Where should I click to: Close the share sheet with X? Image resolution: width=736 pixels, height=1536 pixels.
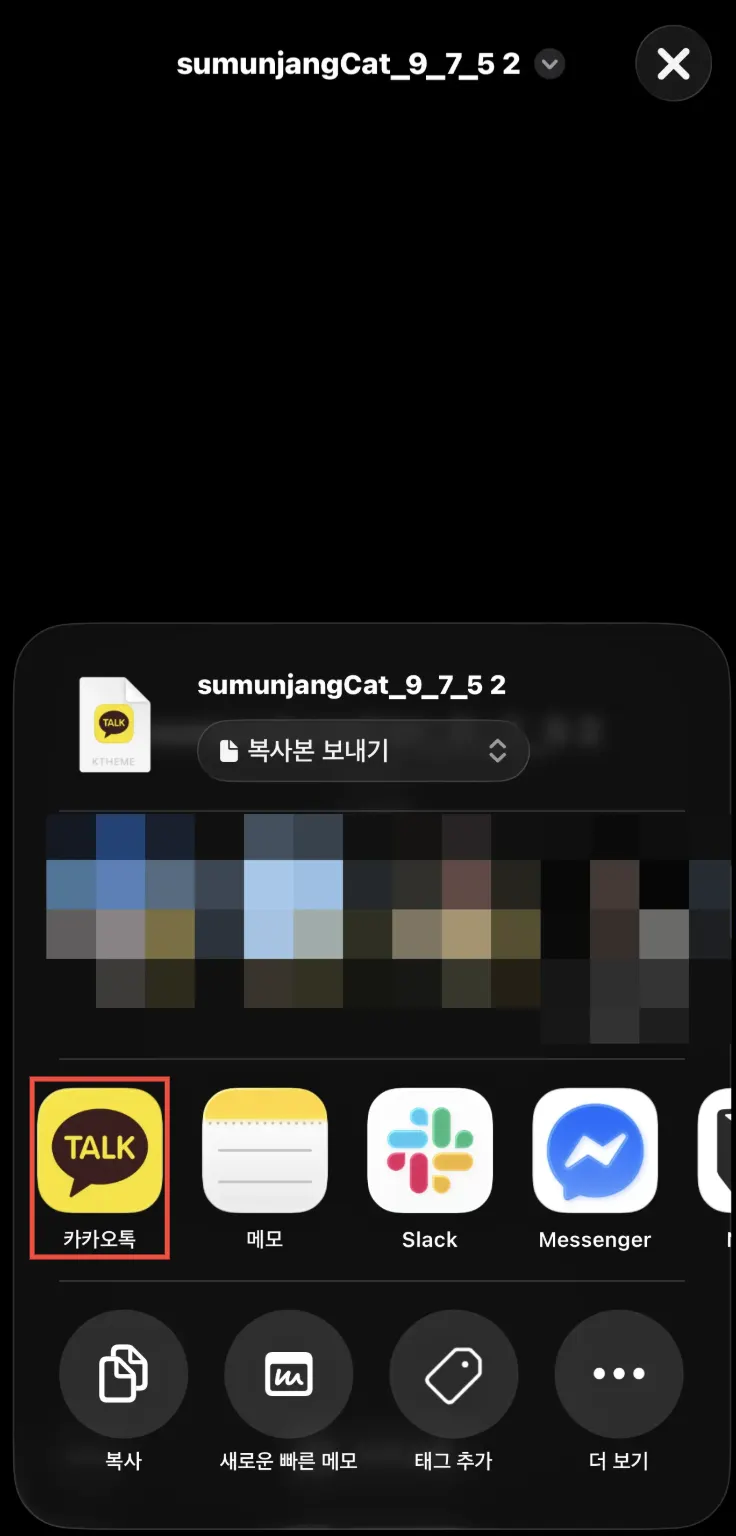673,65
